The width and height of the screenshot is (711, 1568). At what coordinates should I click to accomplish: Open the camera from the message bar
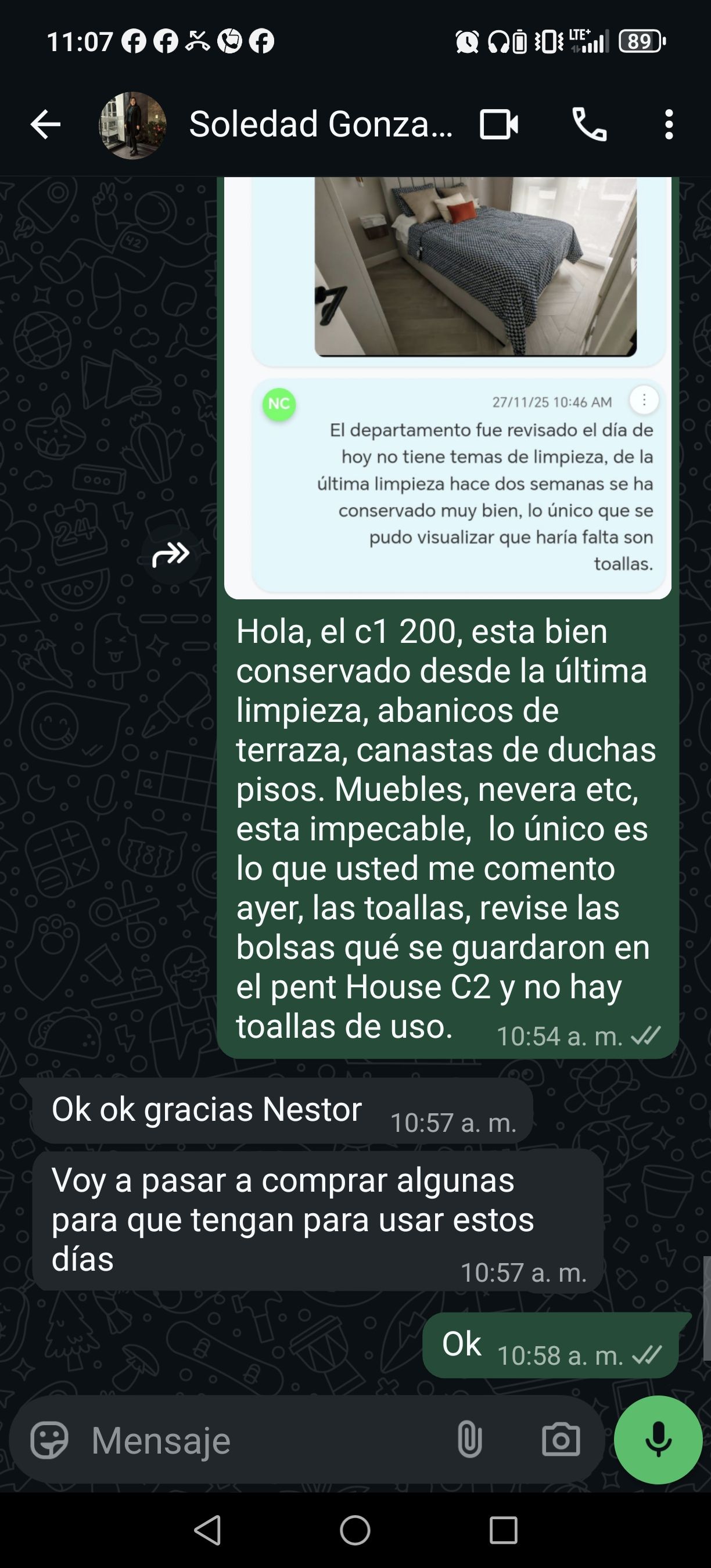561,1440
